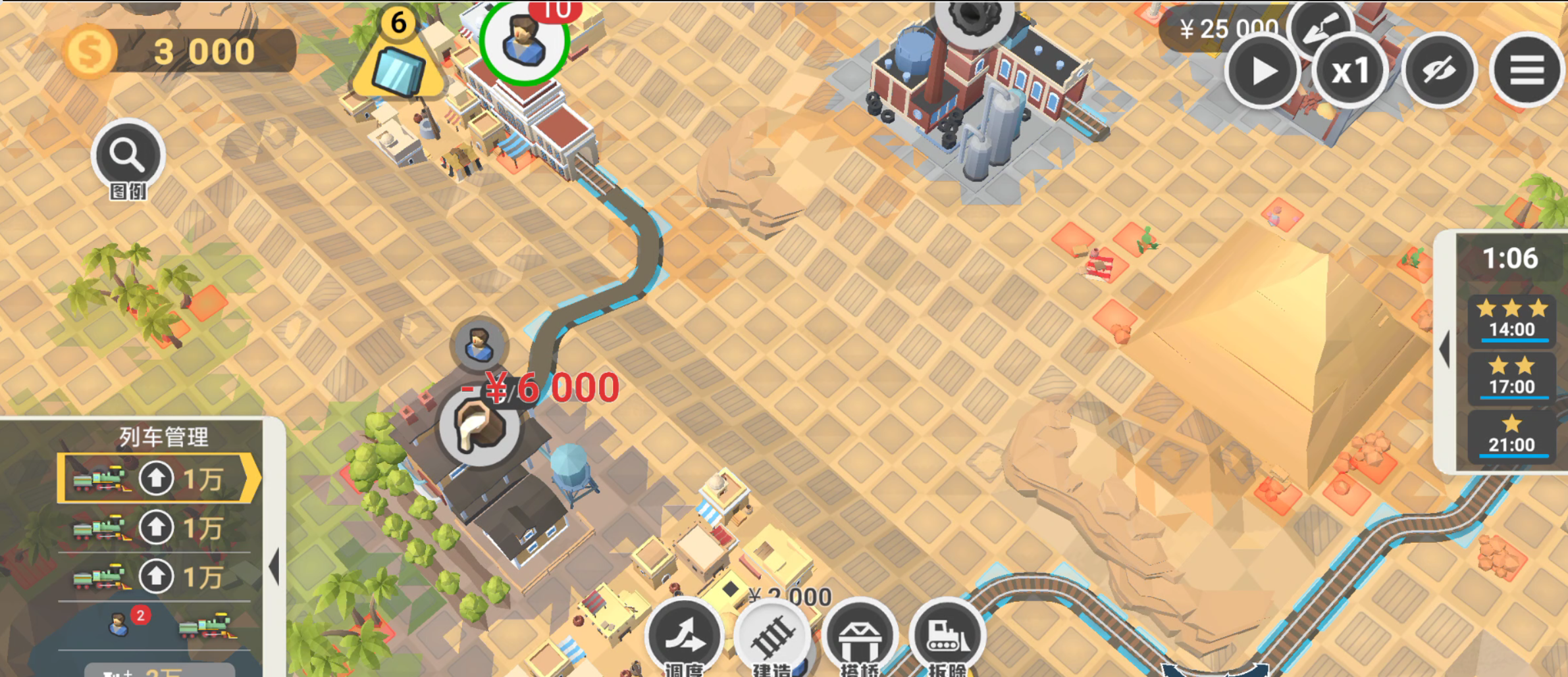The height and width of the screenshot is (677, 1568).
Task: Tap the small passenger marker near the track
Action: [x=479, y=345]
